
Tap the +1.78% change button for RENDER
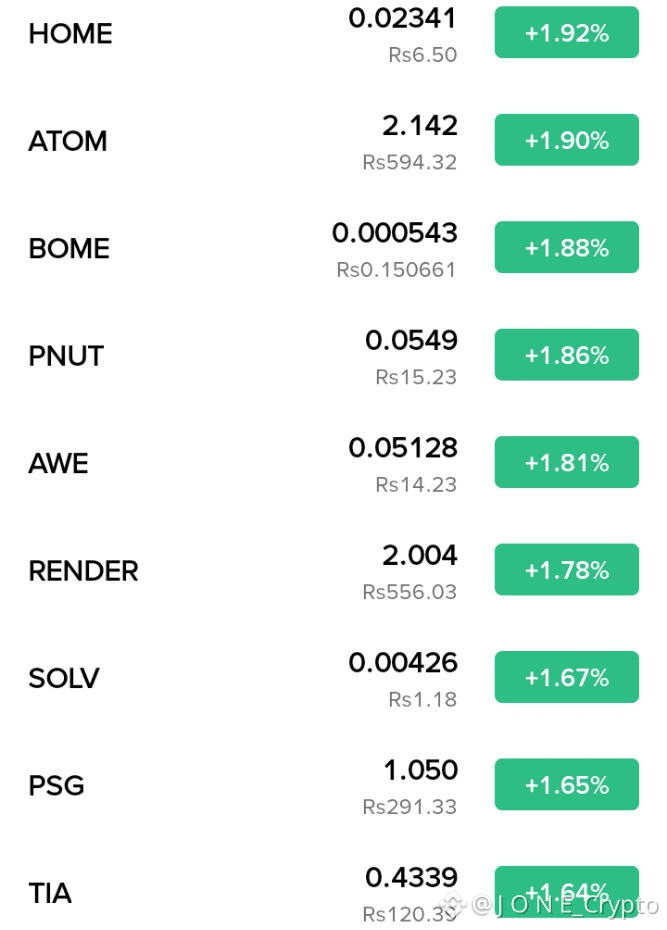click(x=567, y=569)
